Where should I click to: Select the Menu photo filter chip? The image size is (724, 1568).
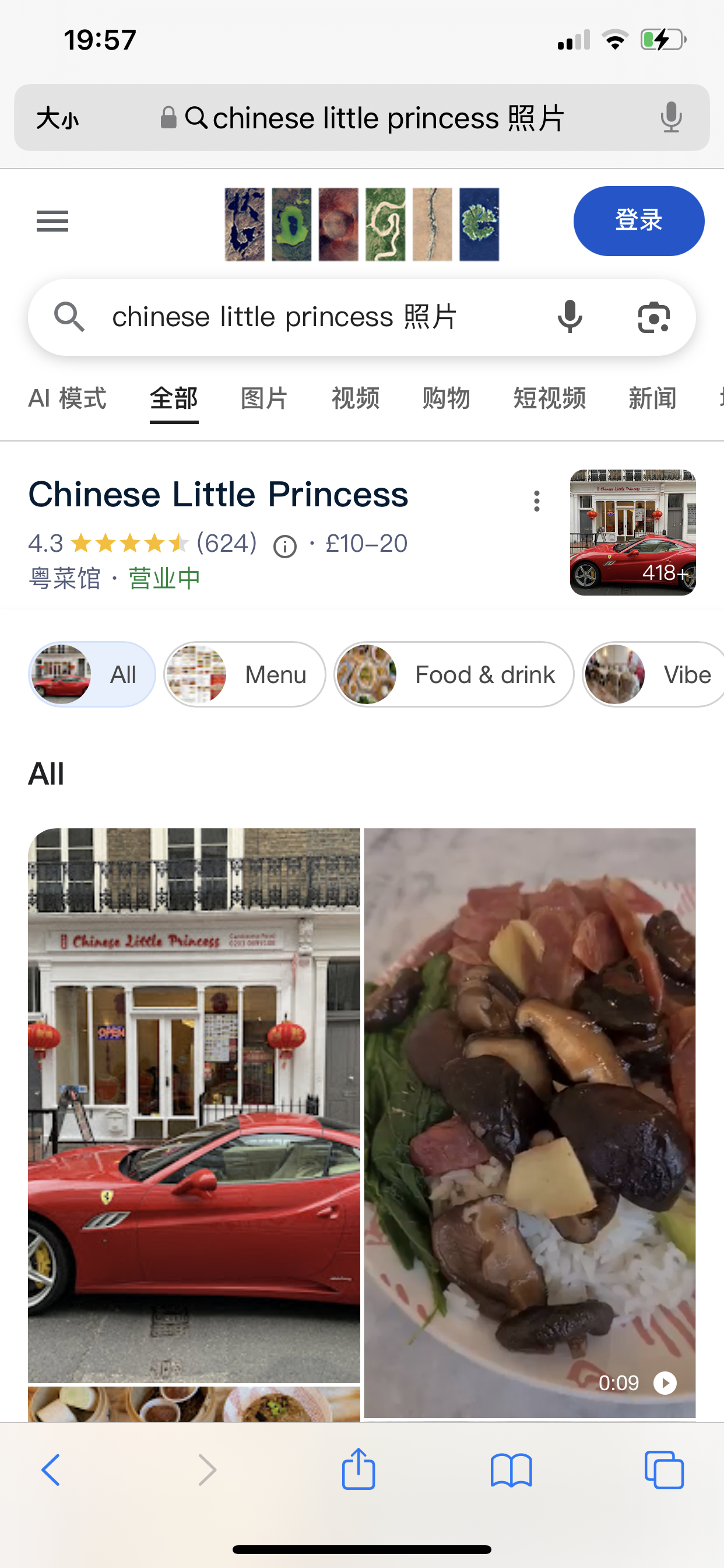245,674
